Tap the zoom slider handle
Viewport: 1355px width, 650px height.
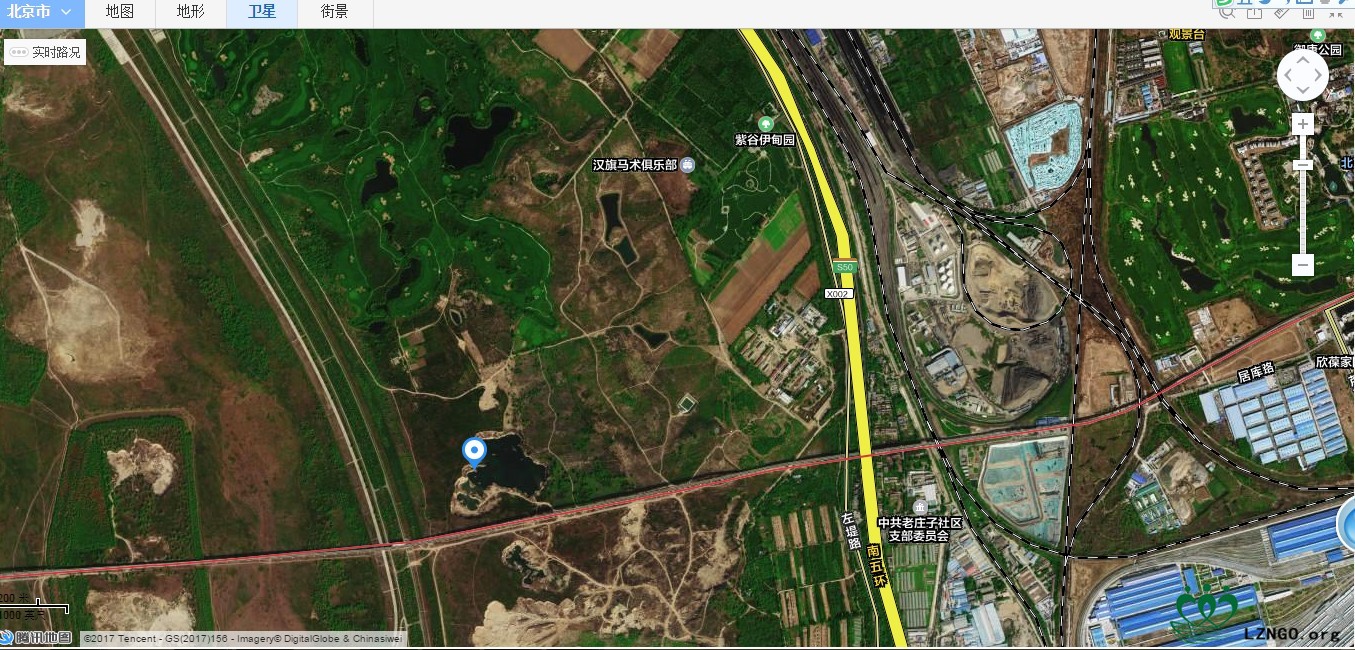click(x=1302, y=165)
